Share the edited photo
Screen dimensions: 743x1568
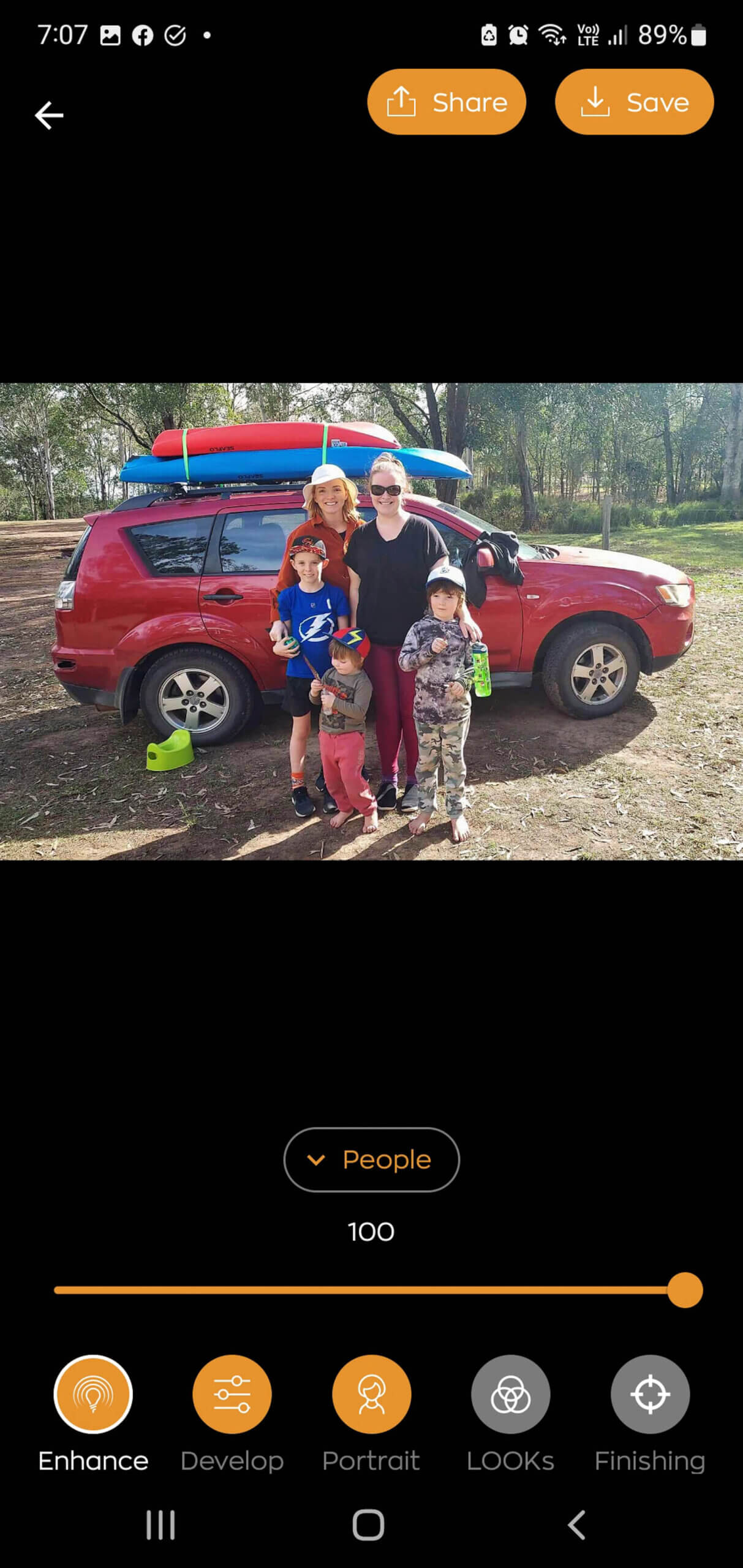point(447,102)
